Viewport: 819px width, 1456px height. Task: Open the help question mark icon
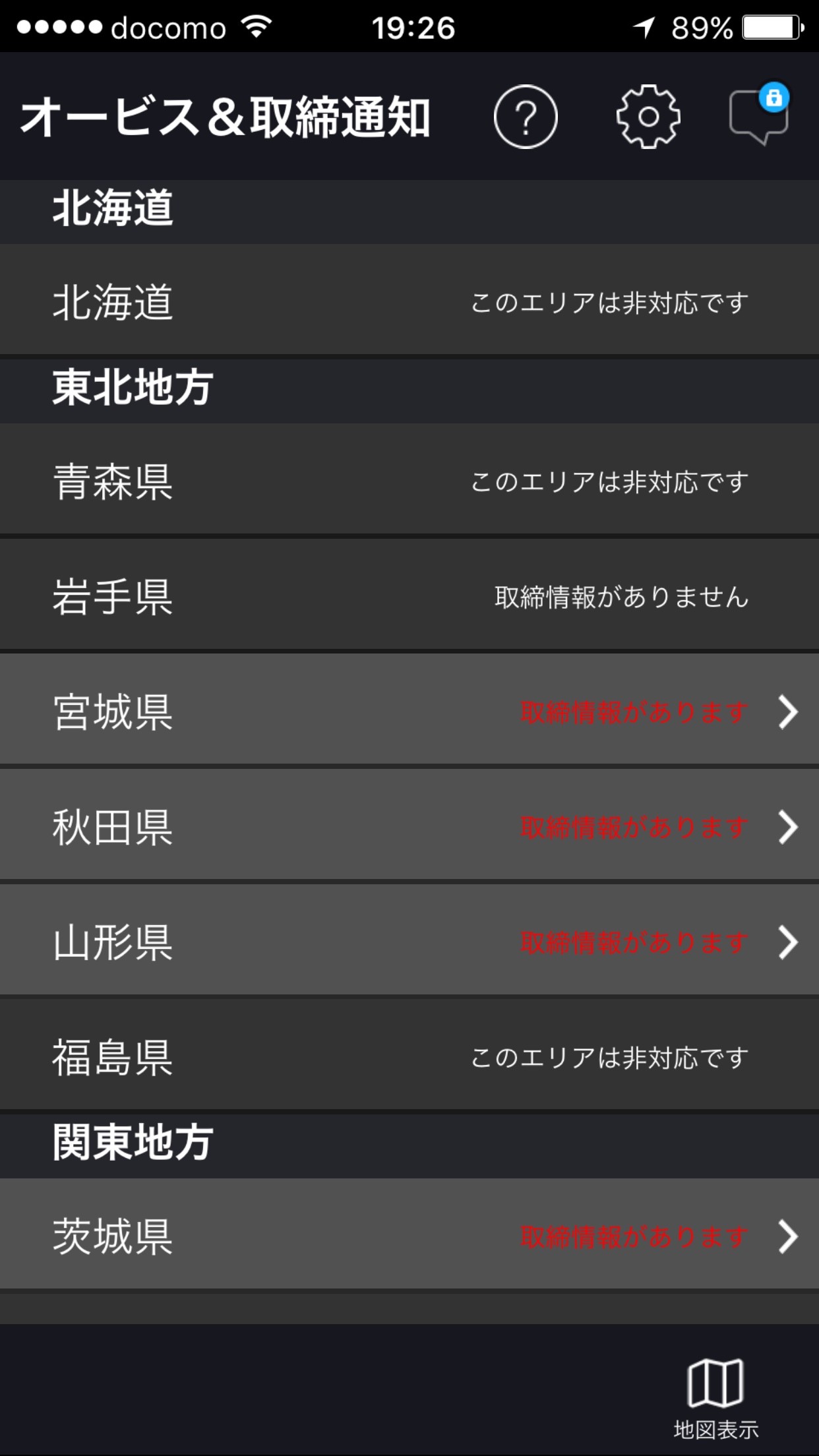click(526, 117)
